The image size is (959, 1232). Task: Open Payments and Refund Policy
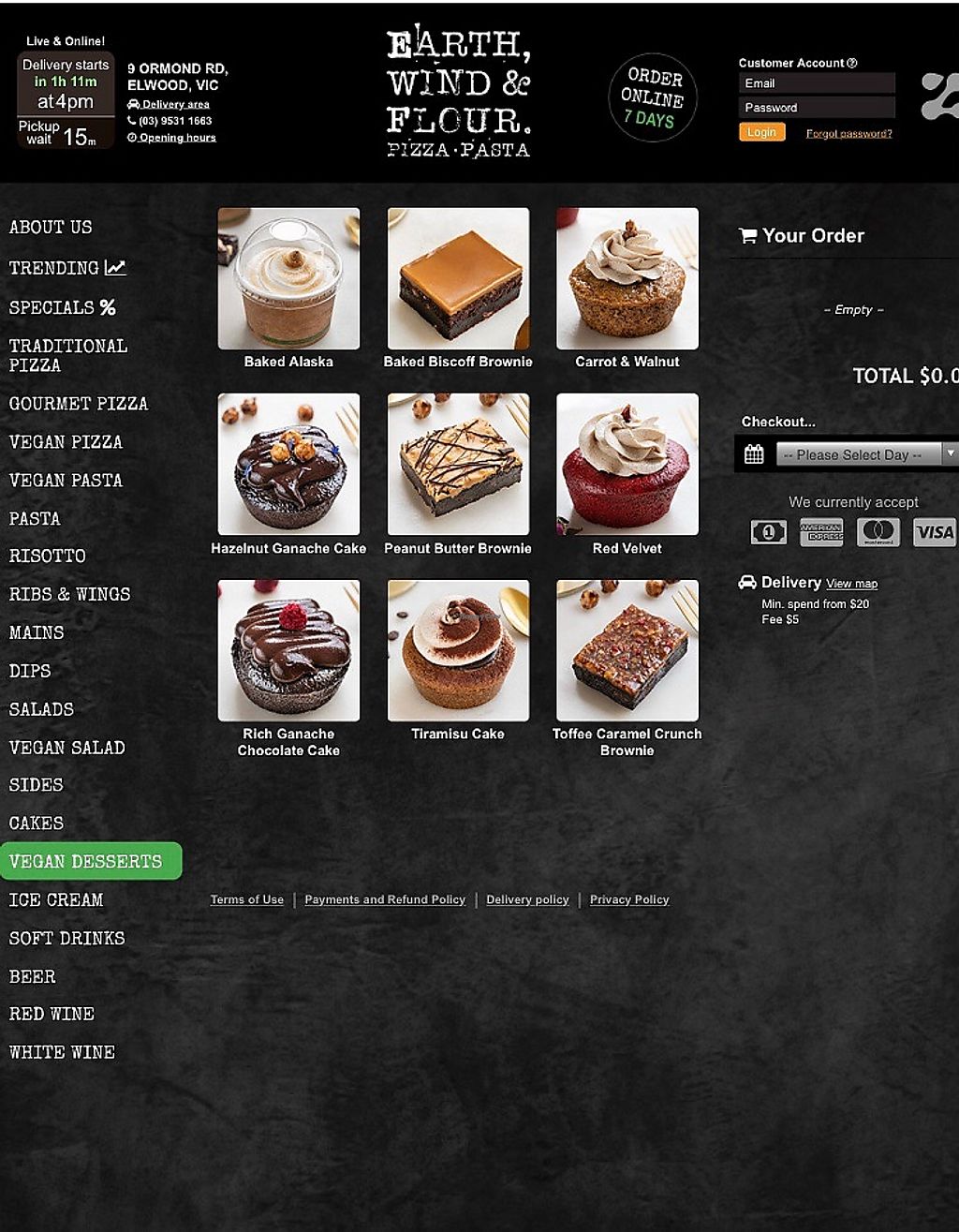[x=385, y=899]
